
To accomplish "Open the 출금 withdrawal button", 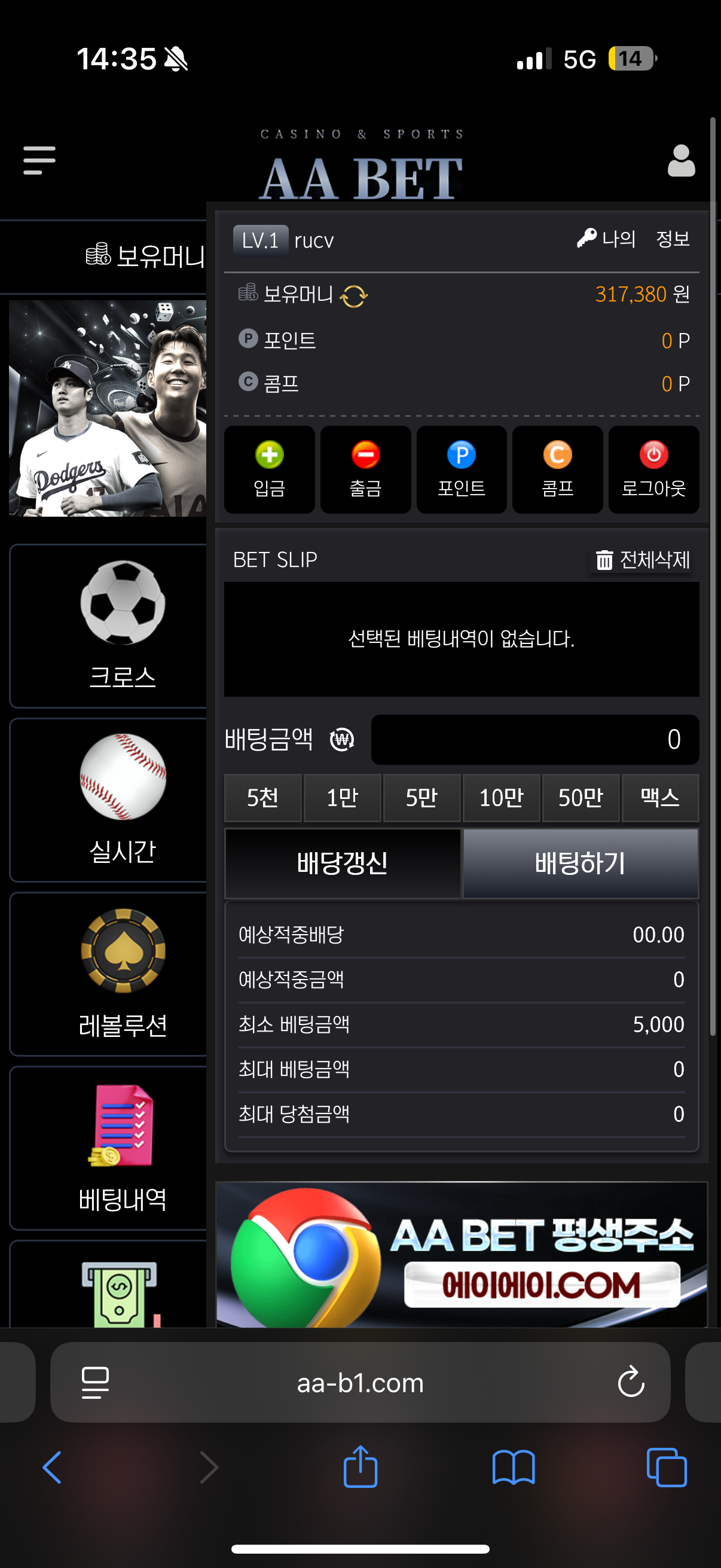I will pyautogui.click(x=365, y=469).
